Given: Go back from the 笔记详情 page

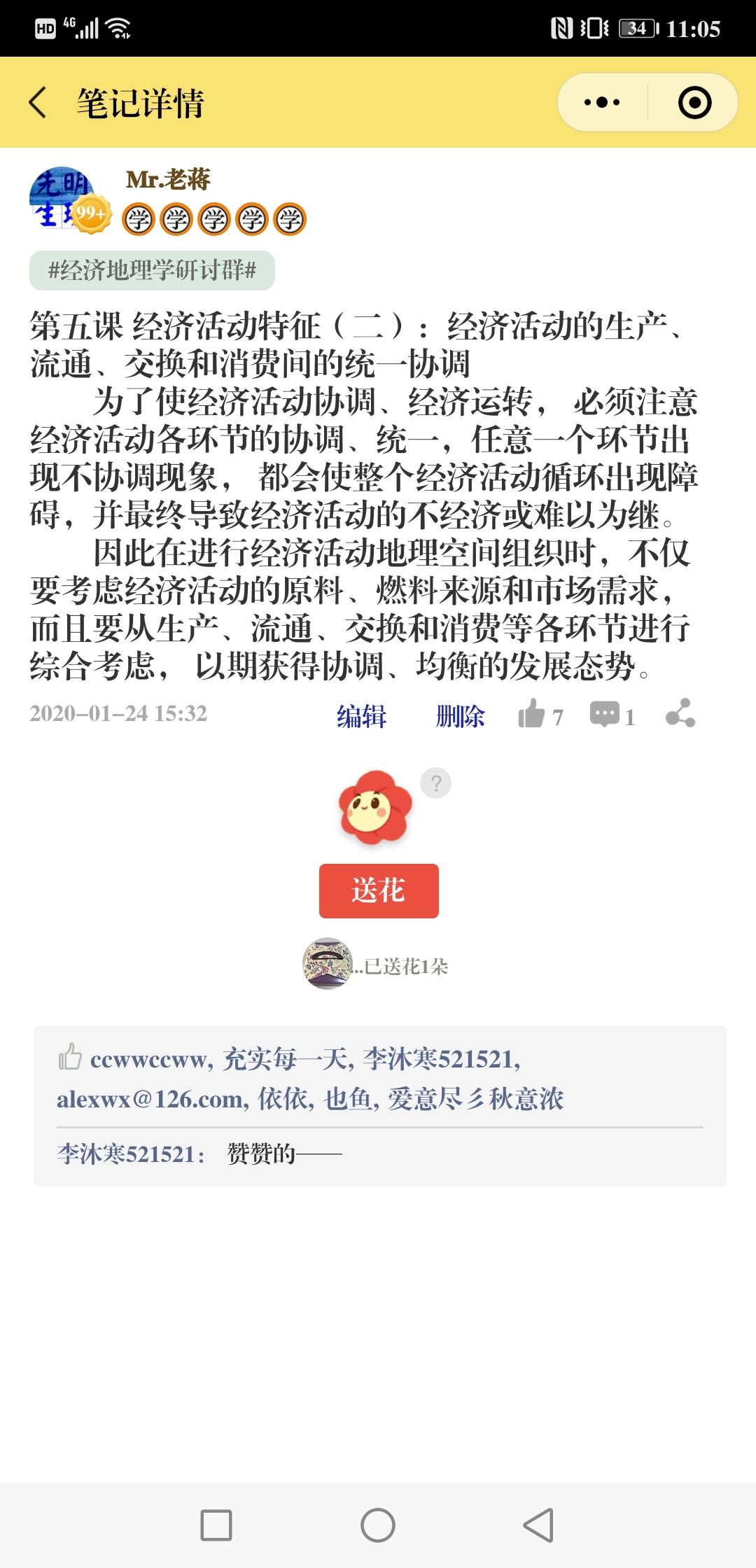Looking at the screenshot, I should coord(38,103).
